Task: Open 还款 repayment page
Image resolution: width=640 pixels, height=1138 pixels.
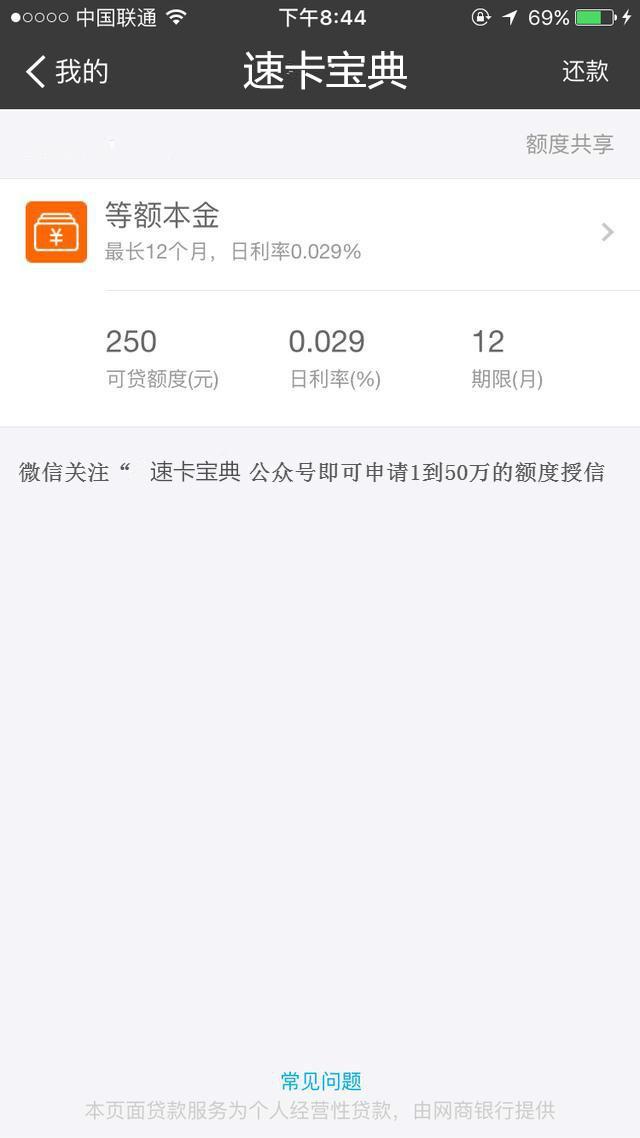Action: pyautogui.click(x=585, y=71)
